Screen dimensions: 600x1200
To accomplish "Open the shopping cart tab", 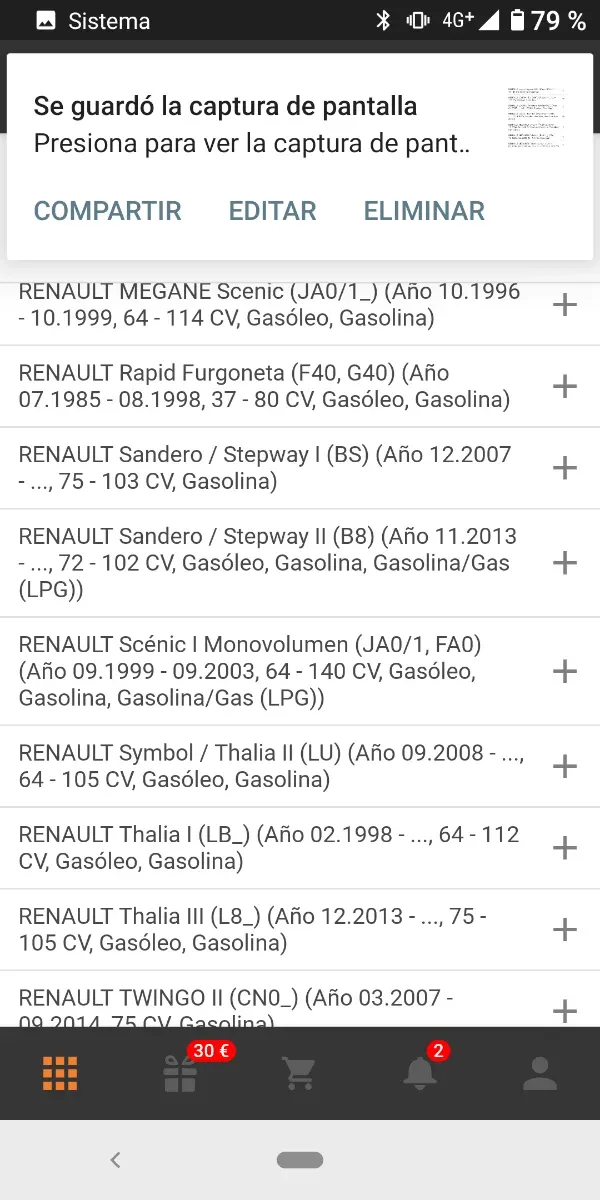I will [x=299, y=1074].
